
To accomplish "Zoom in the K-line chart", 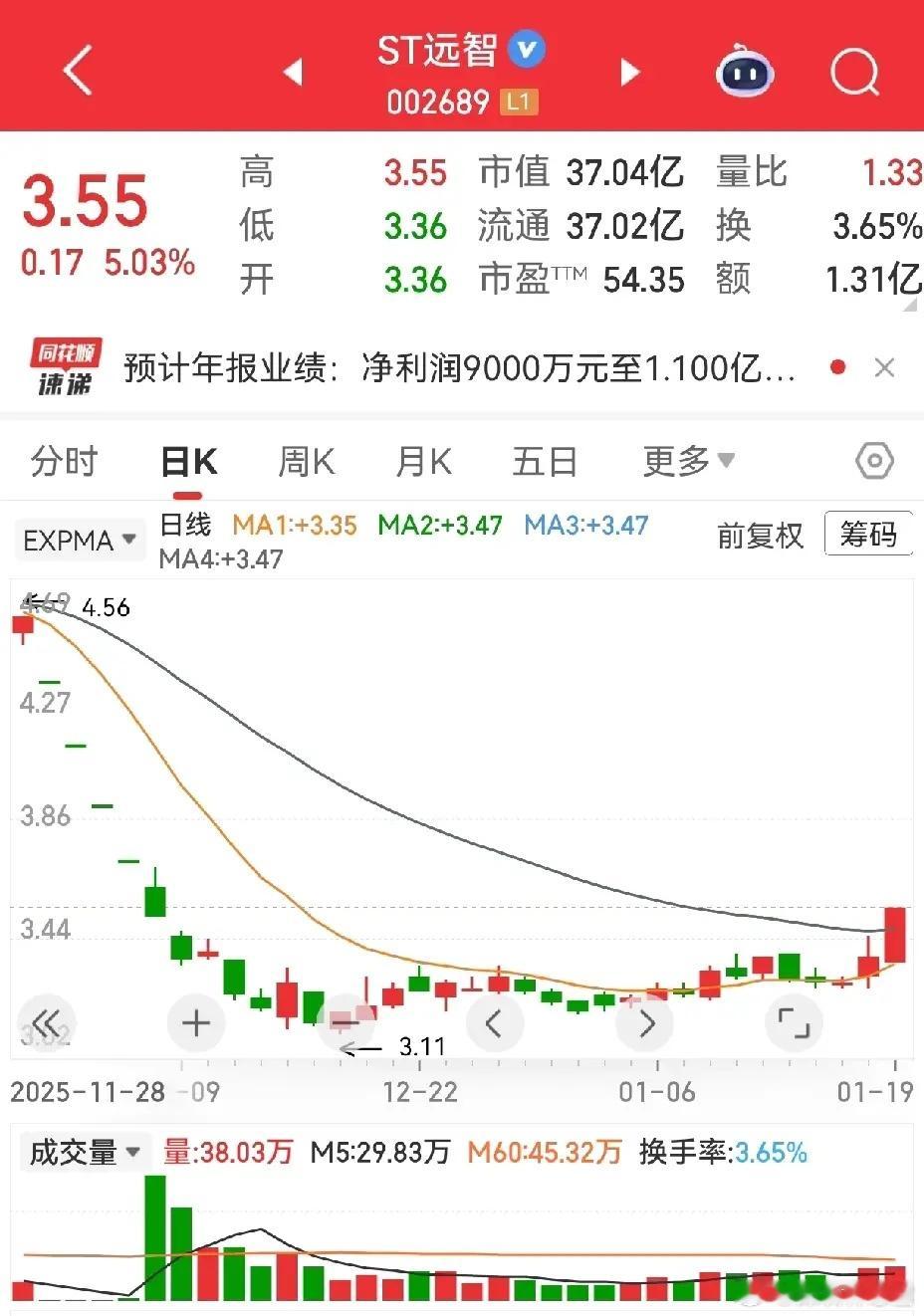I will pyautogui.click(x=196, y=1022).
